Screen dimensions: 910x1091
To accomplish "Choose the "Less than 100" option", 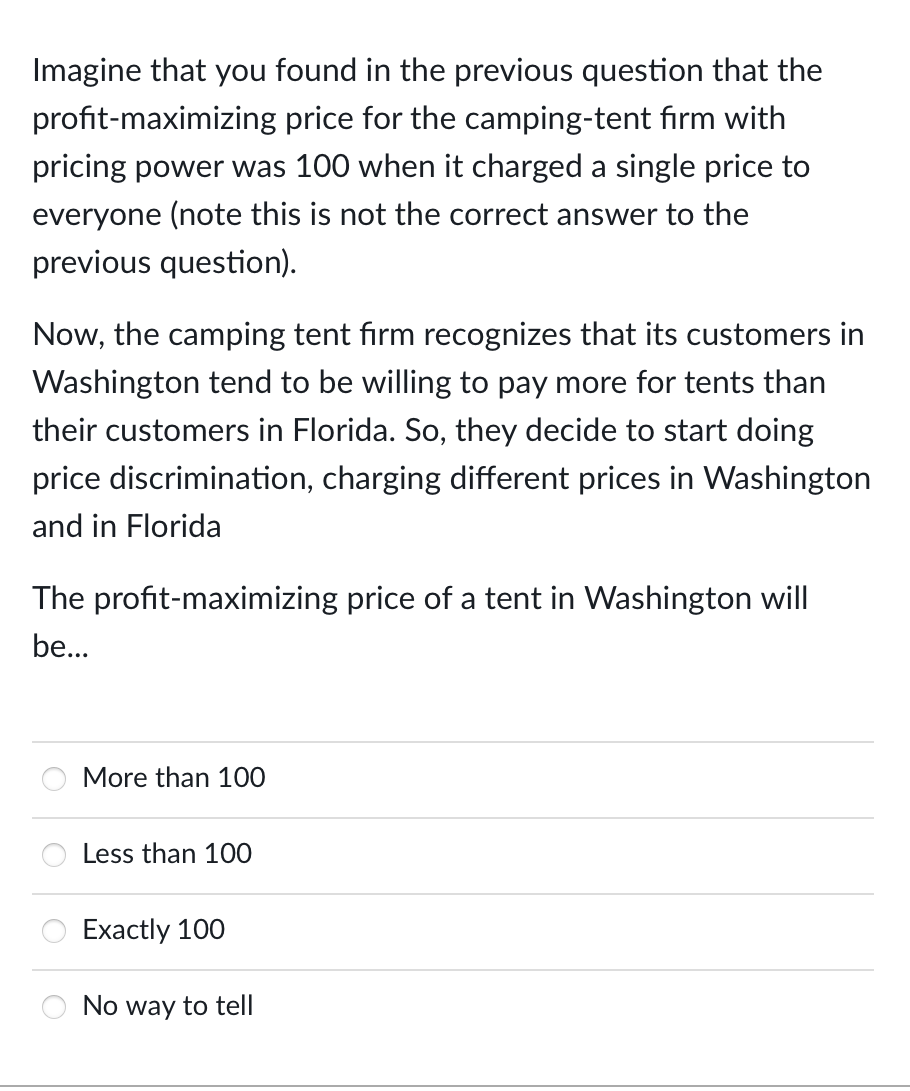I will coord(55,855).
